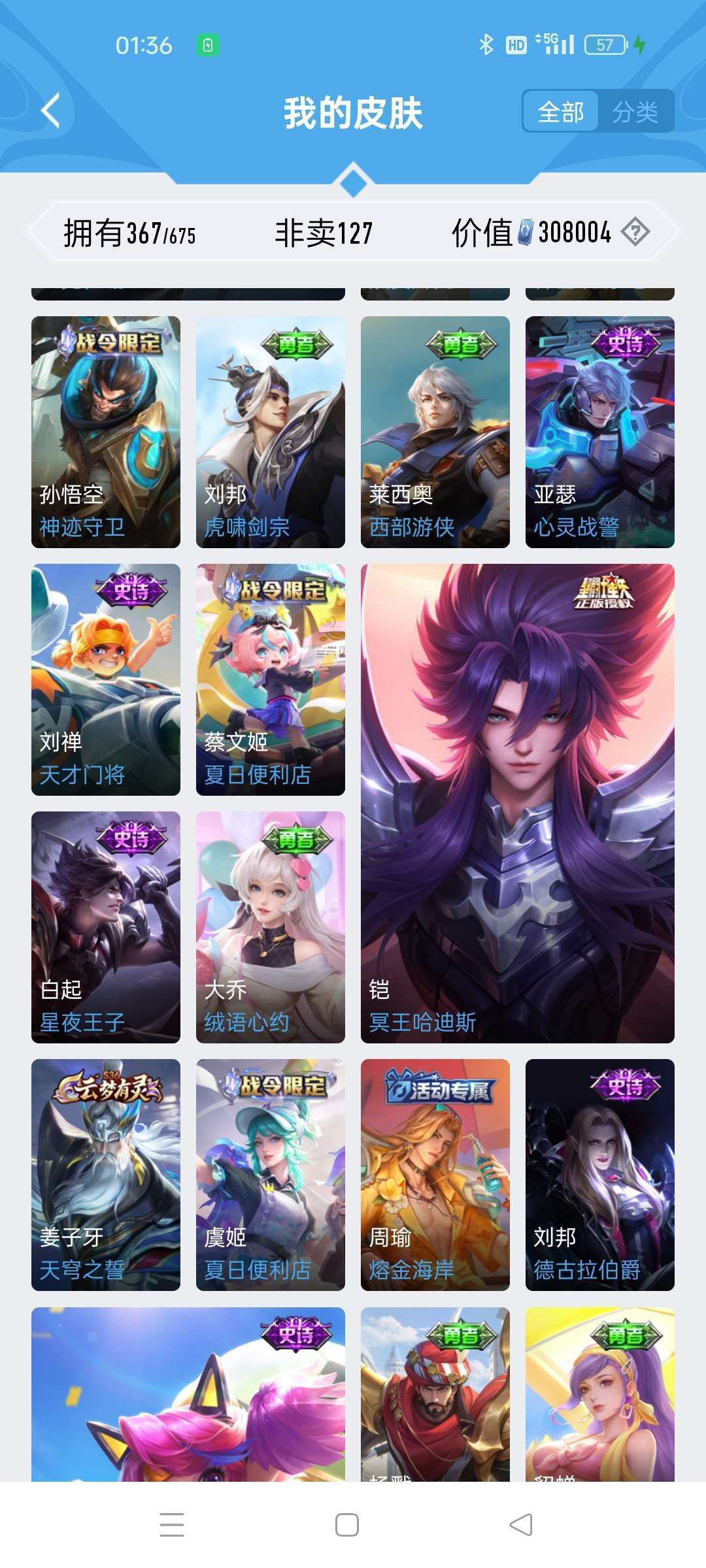Screen dimensions: 706x1568
Task: Open 刘邦 虎啸剑宗 skin card
Action: [x=271, y=432]
